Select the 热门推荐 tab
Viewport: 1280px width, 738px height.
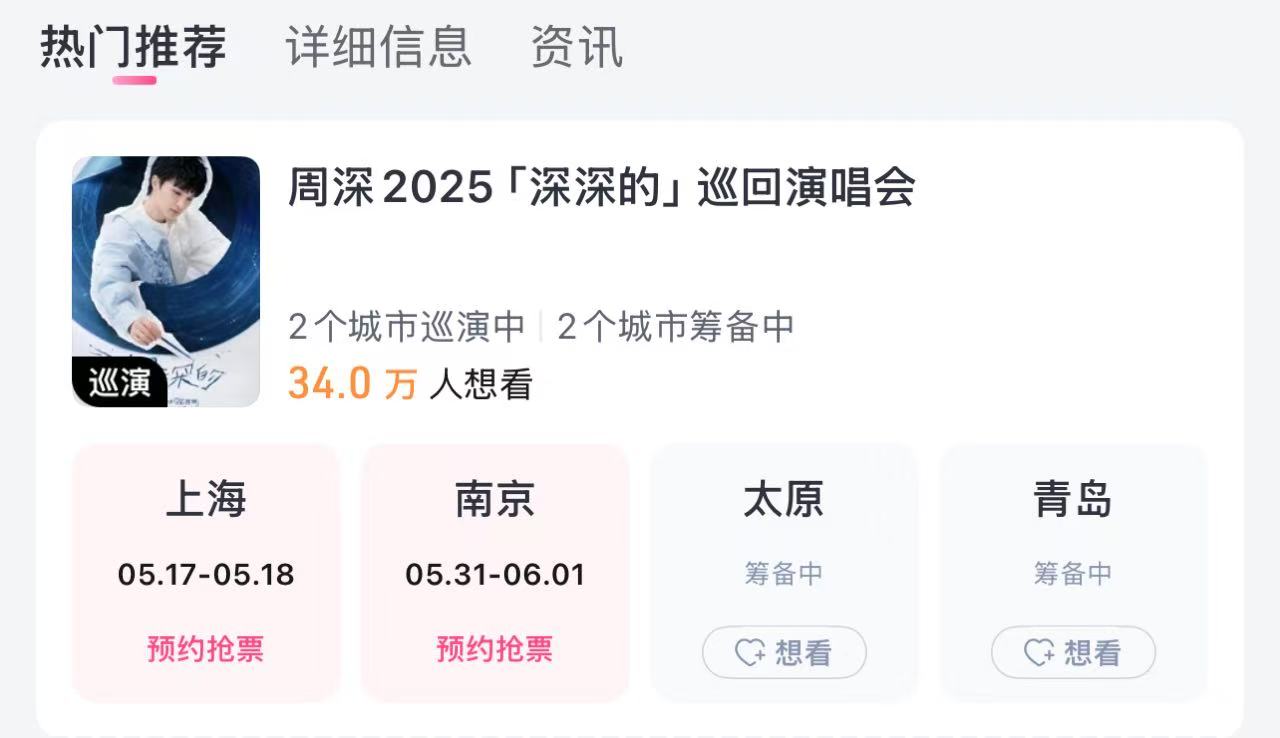click(x=133, y=47)
